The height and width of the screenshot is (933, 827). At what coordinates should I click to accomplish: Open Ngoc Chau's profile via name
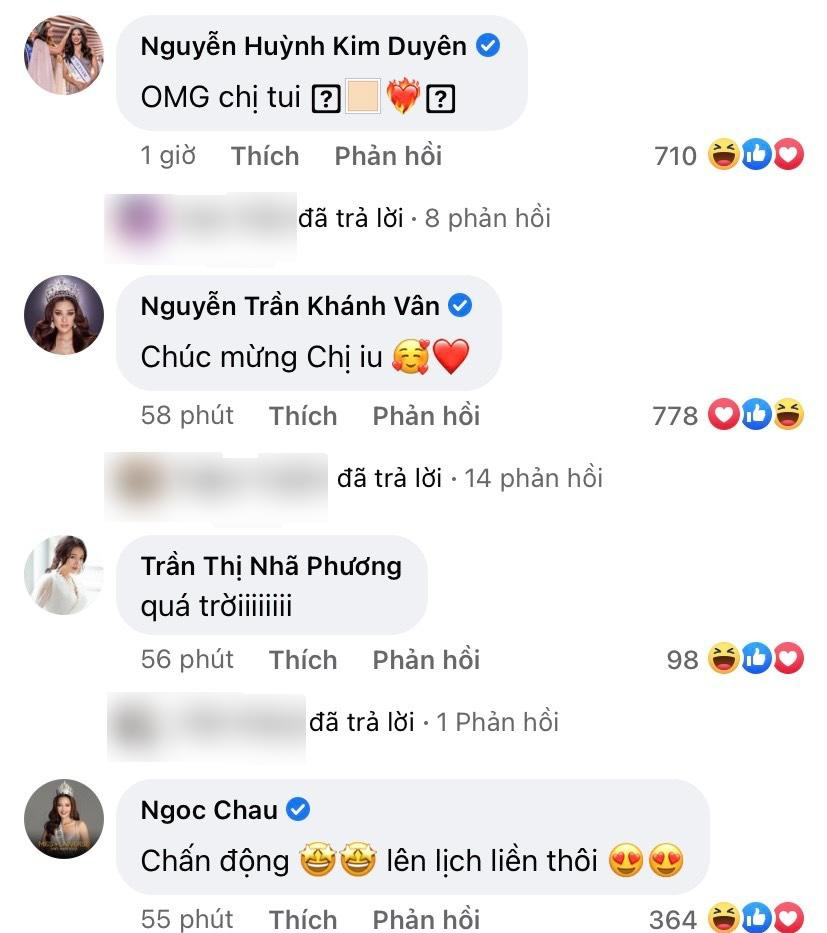209,810
